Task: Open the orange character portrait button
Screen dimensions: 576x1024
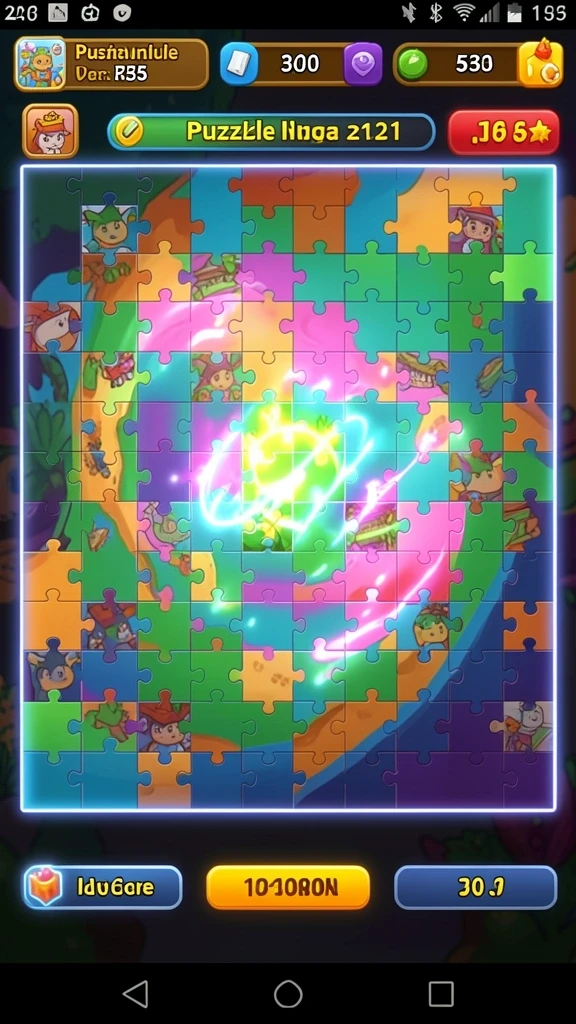Action: (50, 131)
